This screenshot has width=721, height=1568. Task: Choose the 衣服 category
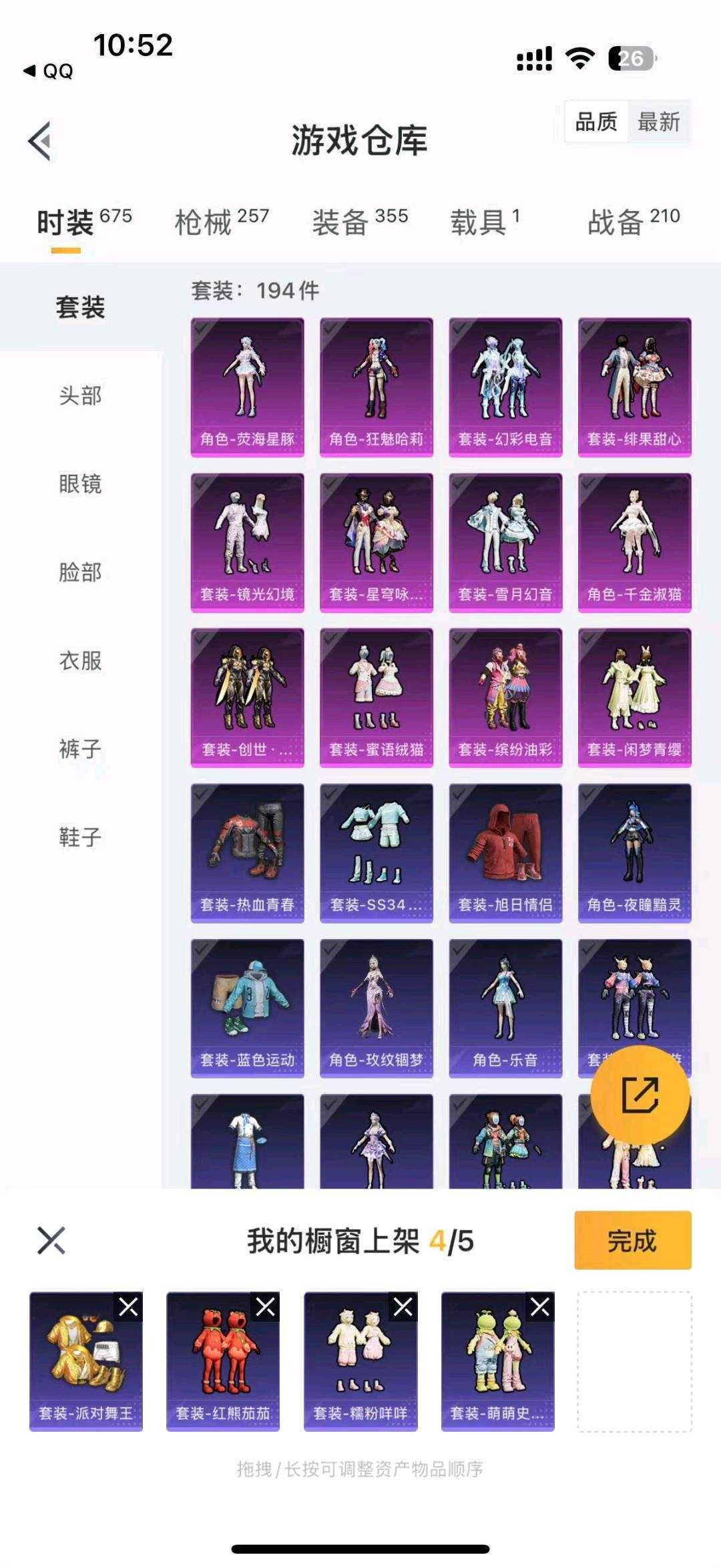pos(80,660)
